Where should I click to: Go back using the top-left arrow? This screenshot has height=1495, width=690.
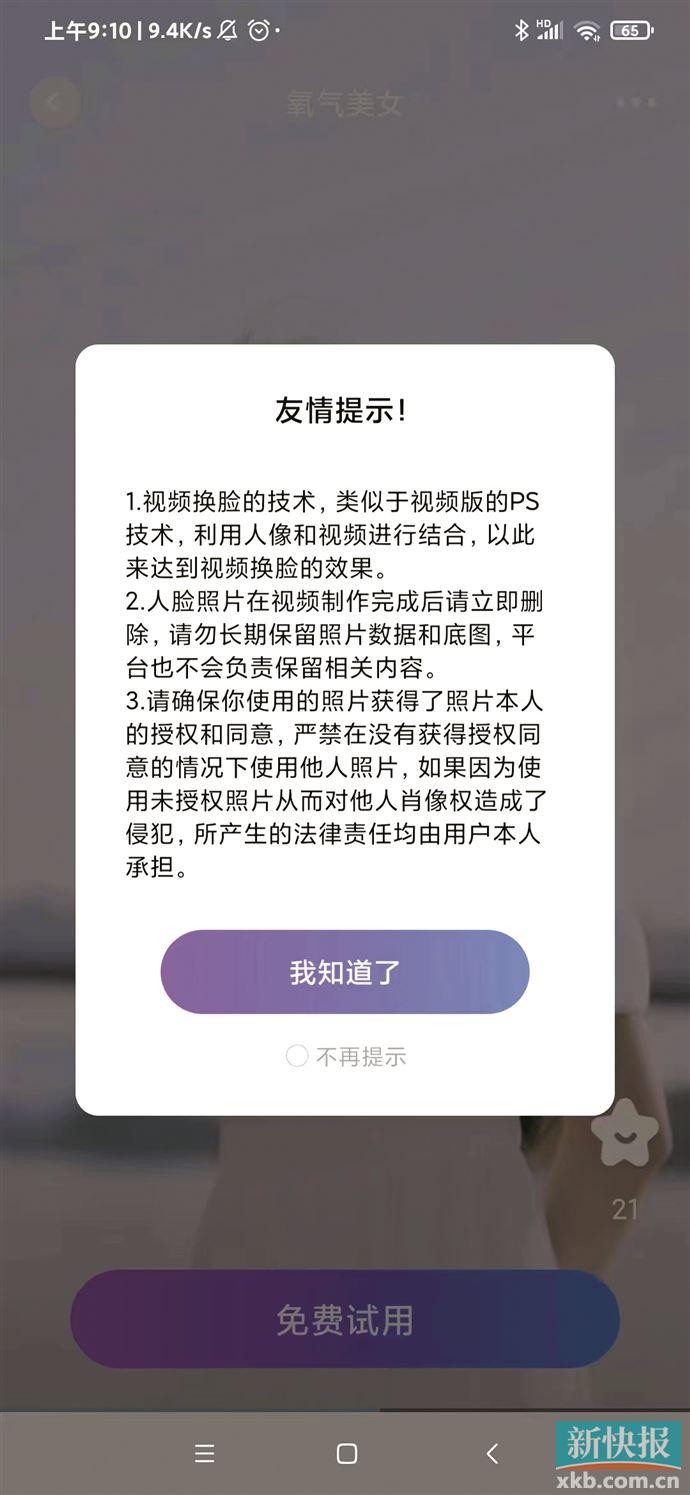coord(54,102)
